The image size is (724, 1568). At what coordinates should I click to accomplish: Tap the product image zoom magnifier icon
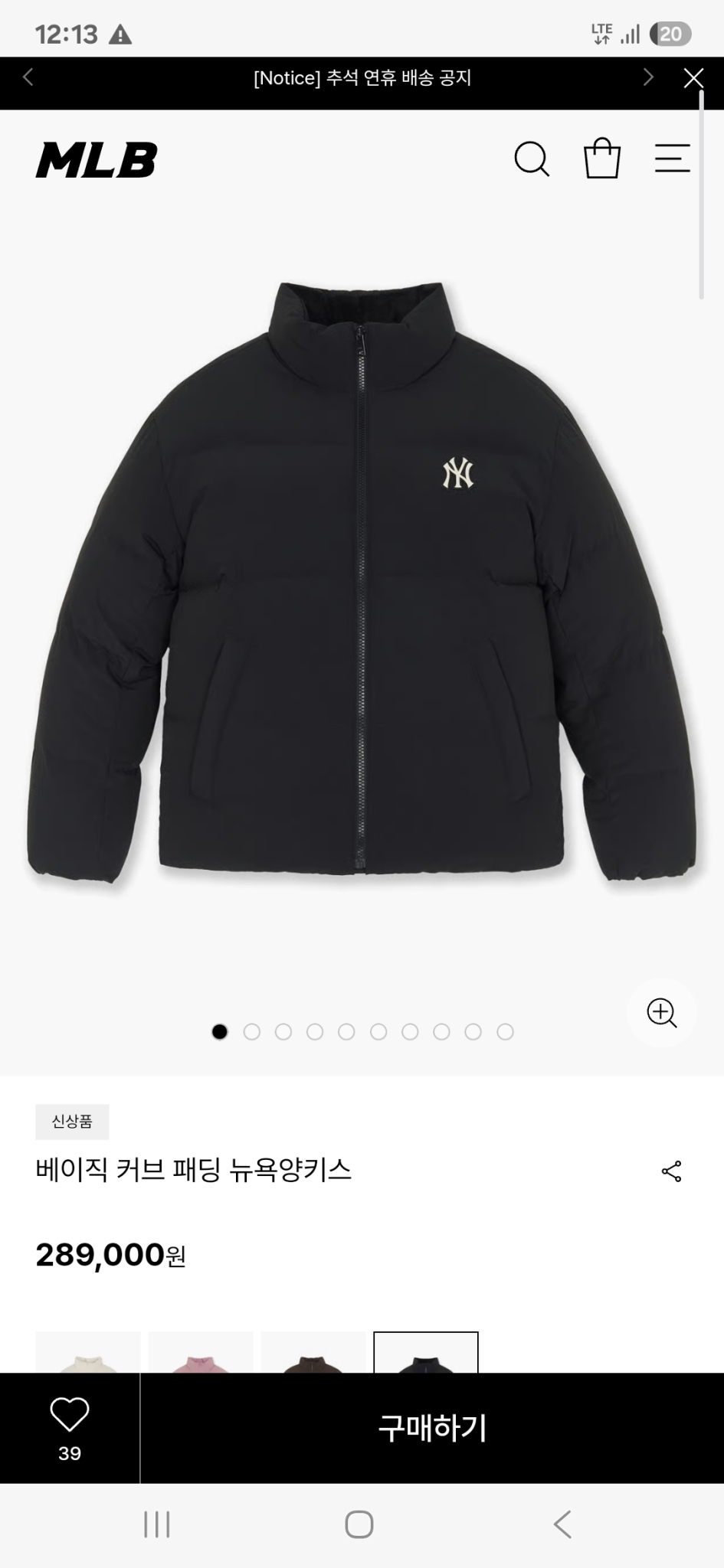point(662,1014)
